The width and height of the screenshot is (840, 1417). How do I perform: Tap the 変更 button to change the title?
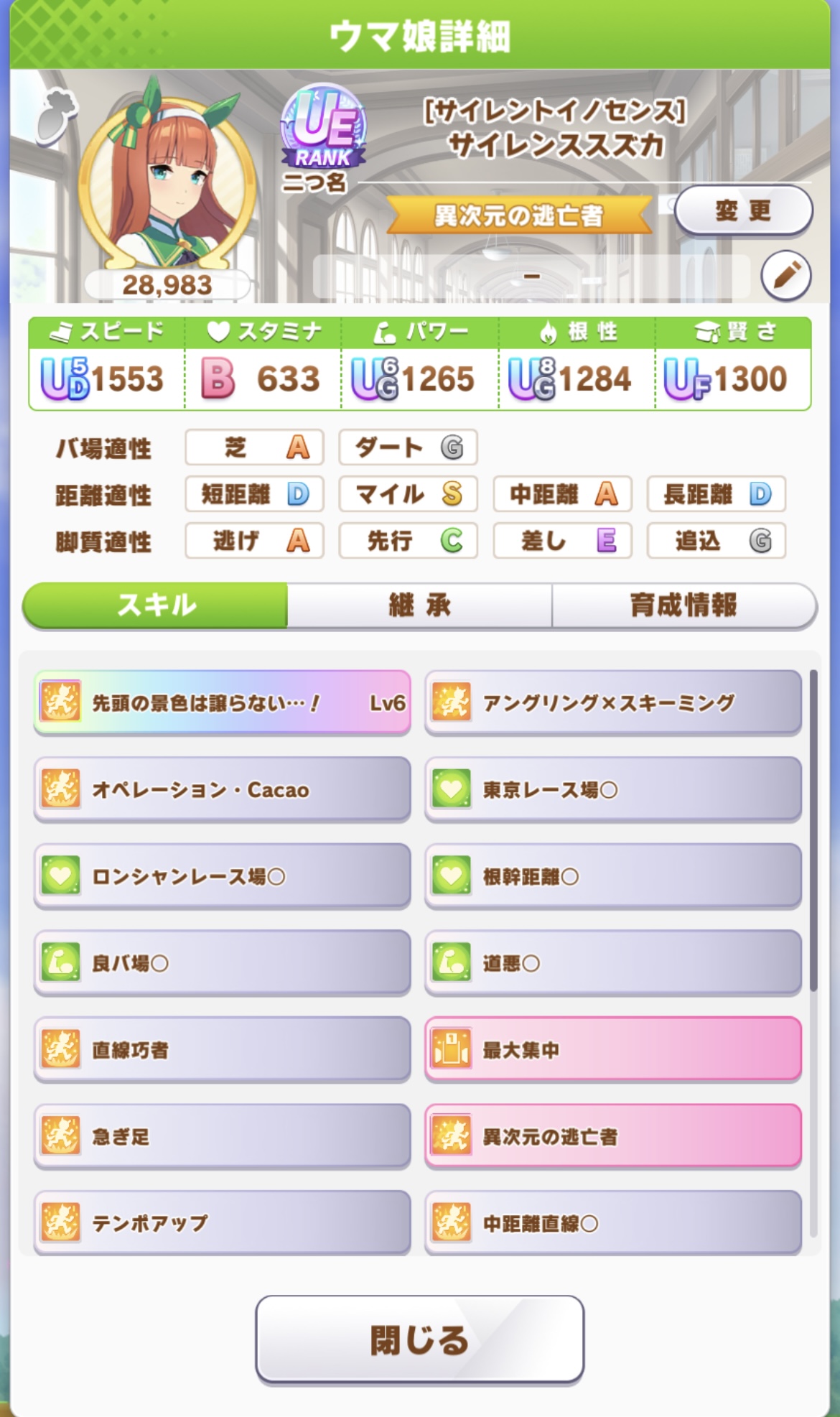[x=743, y=210]
